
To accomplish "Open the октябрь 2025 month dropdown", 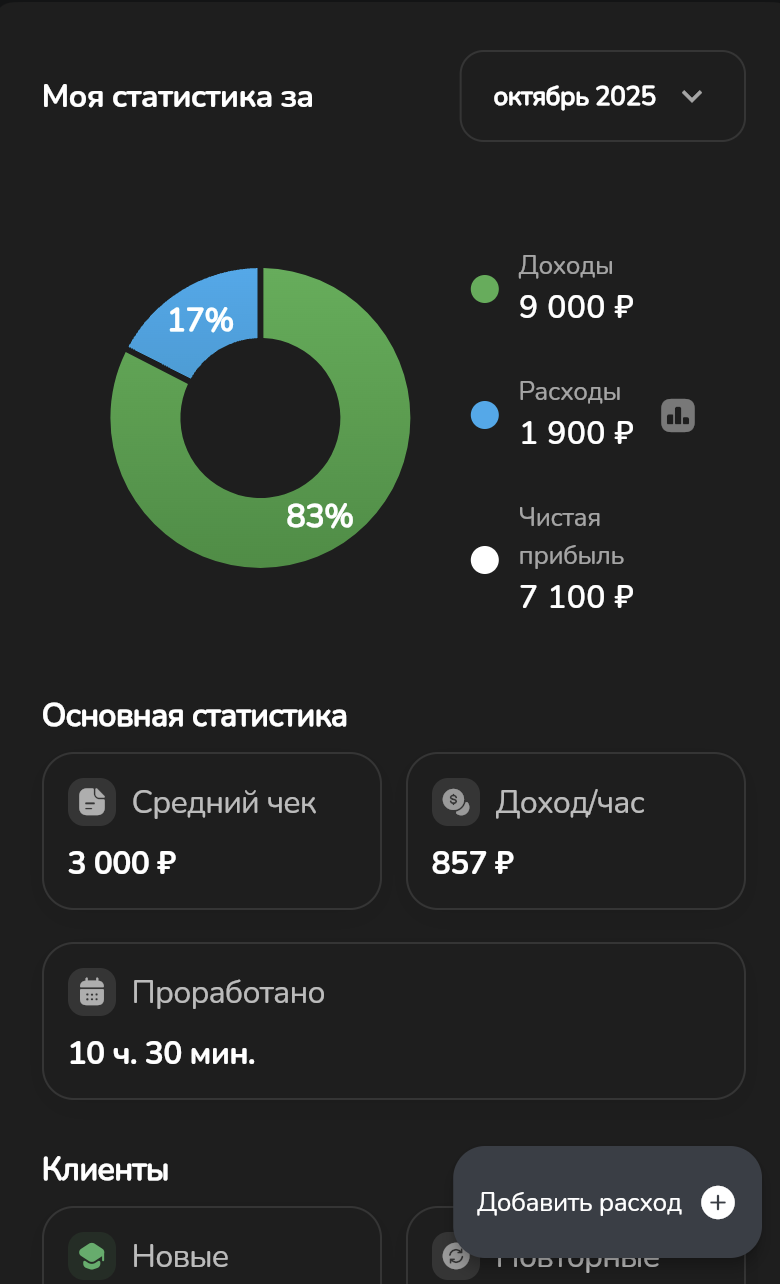I will (601, 96).
